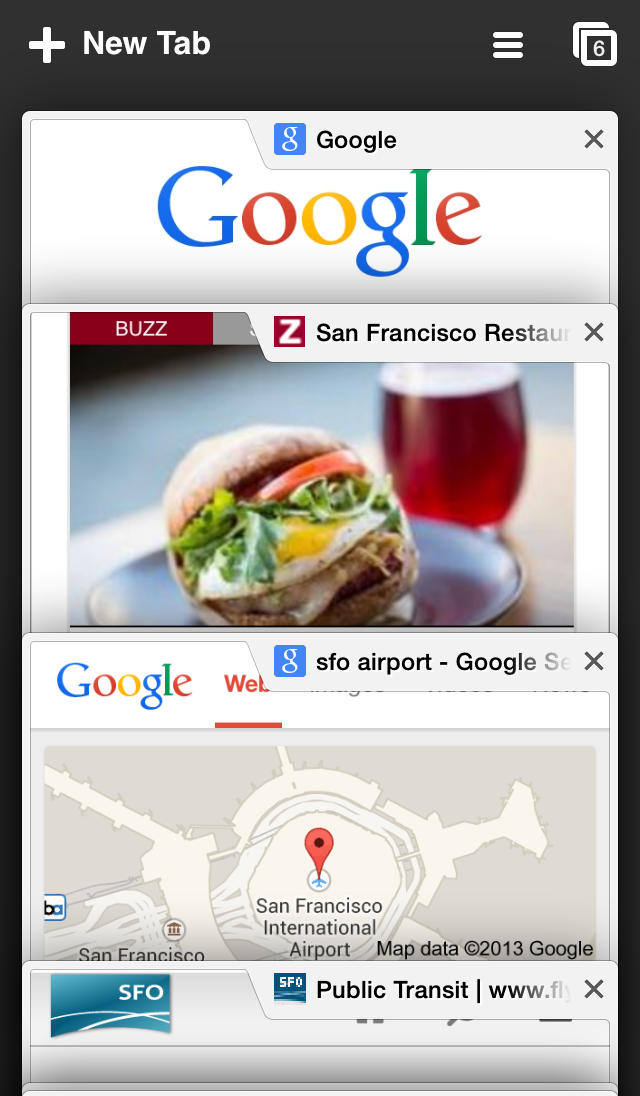The height and width of the screenshot is (1096, 640).
Task: Open a New Tab
Action: click(x=120, y=44)
